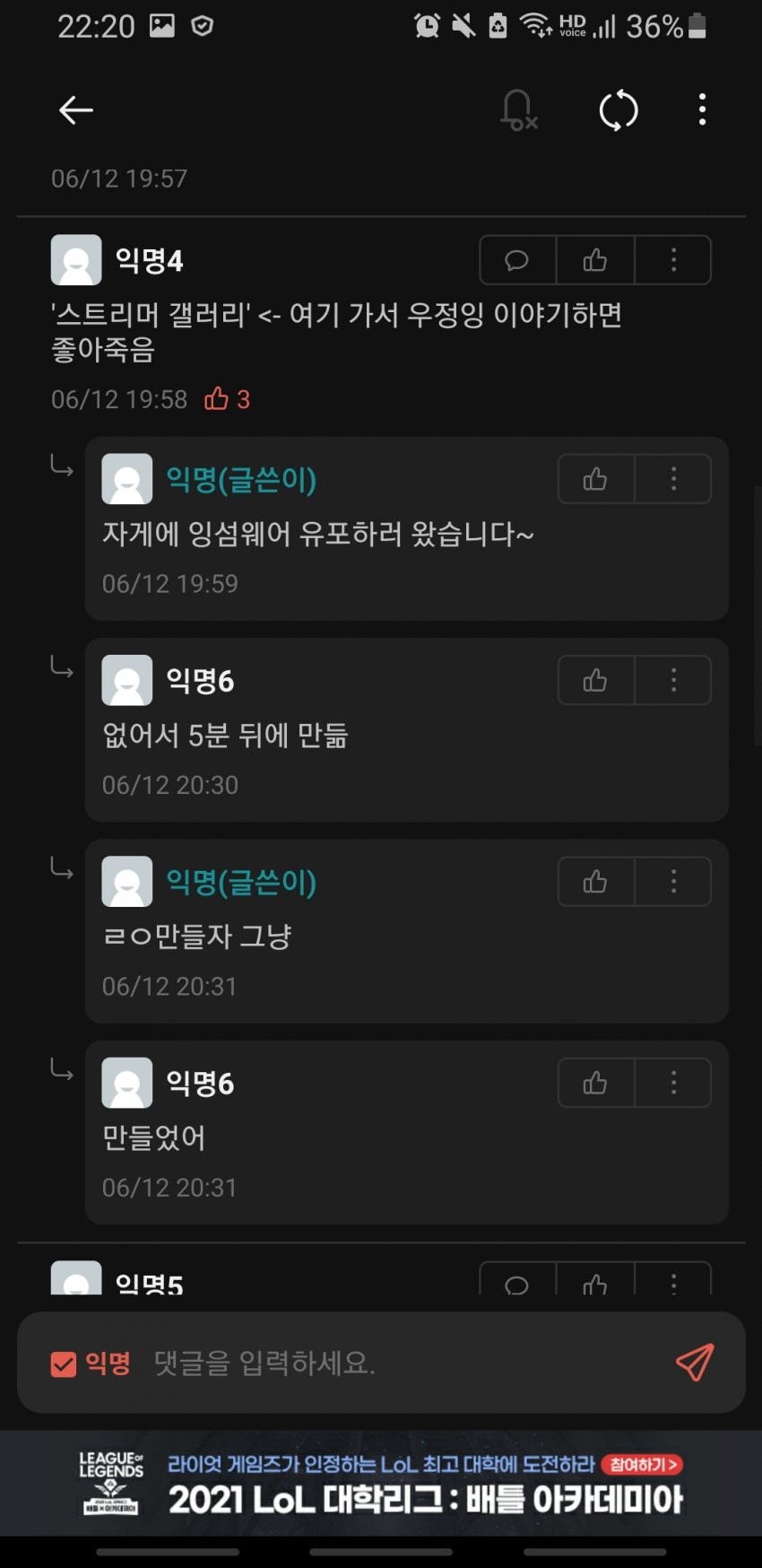This screenshot has height=1568, width=762.
Task: Open the top-right overflow menu
Action: (x=702, y=110)
